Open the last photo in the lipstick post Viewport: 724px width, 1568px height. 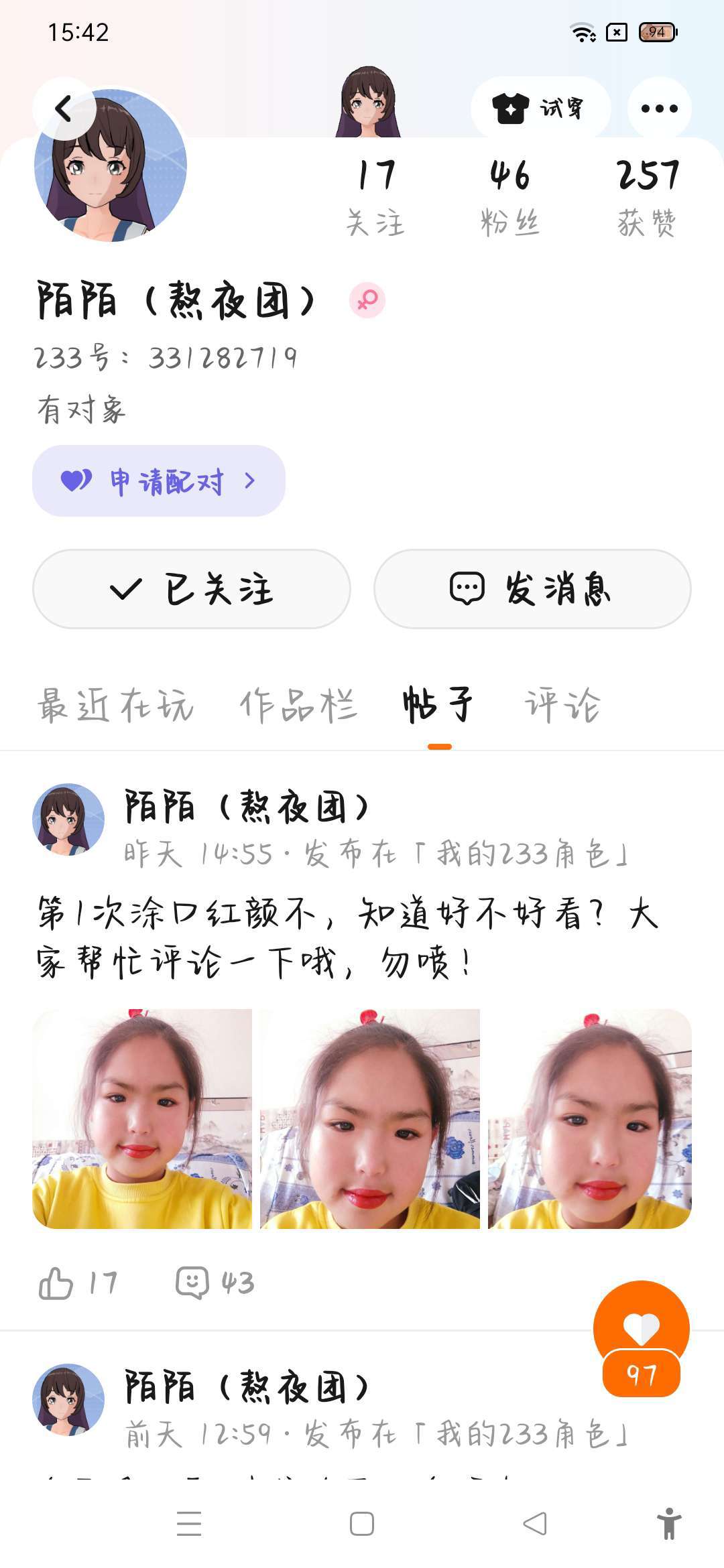coord(590,1118)
